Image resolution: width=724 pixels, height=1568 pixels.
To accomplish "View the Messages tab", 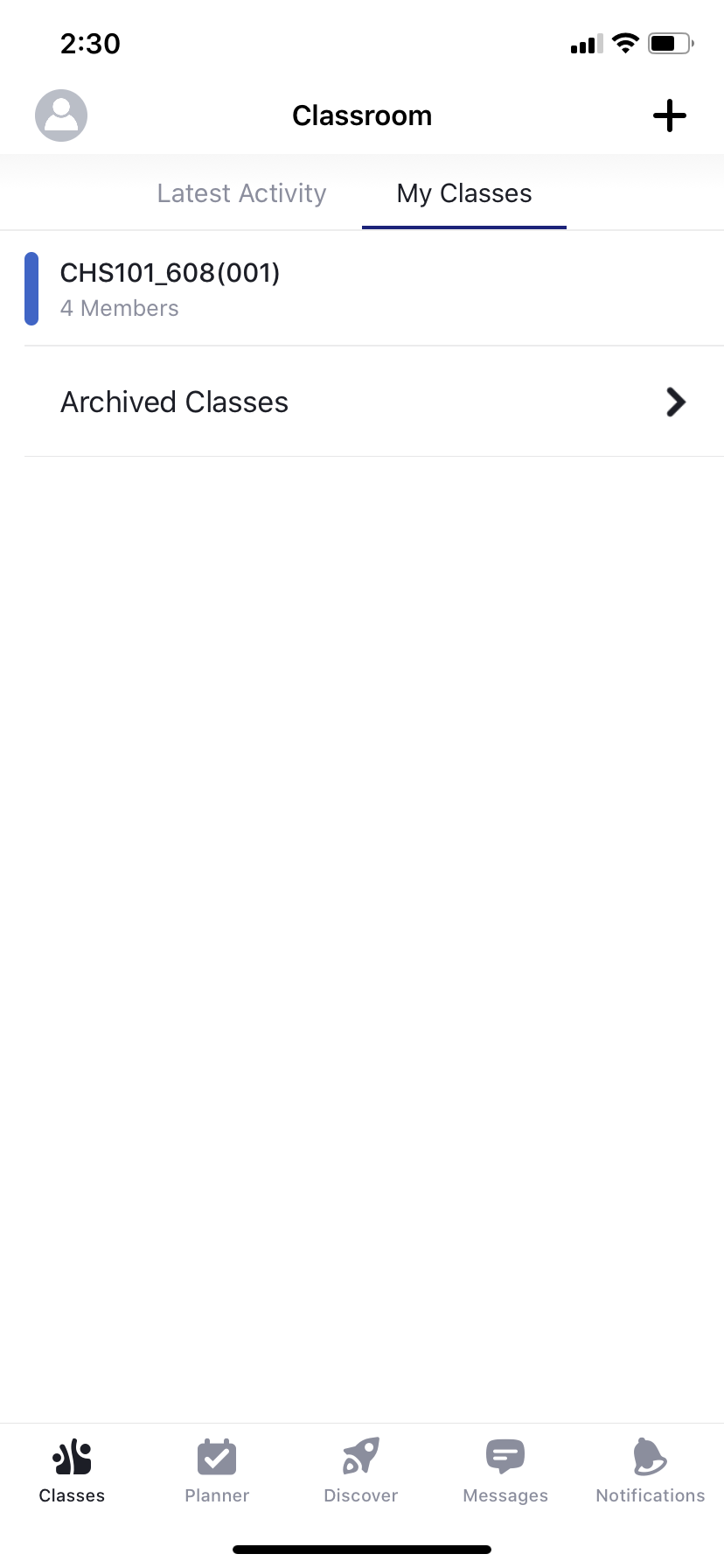I will pos(505,1470).
